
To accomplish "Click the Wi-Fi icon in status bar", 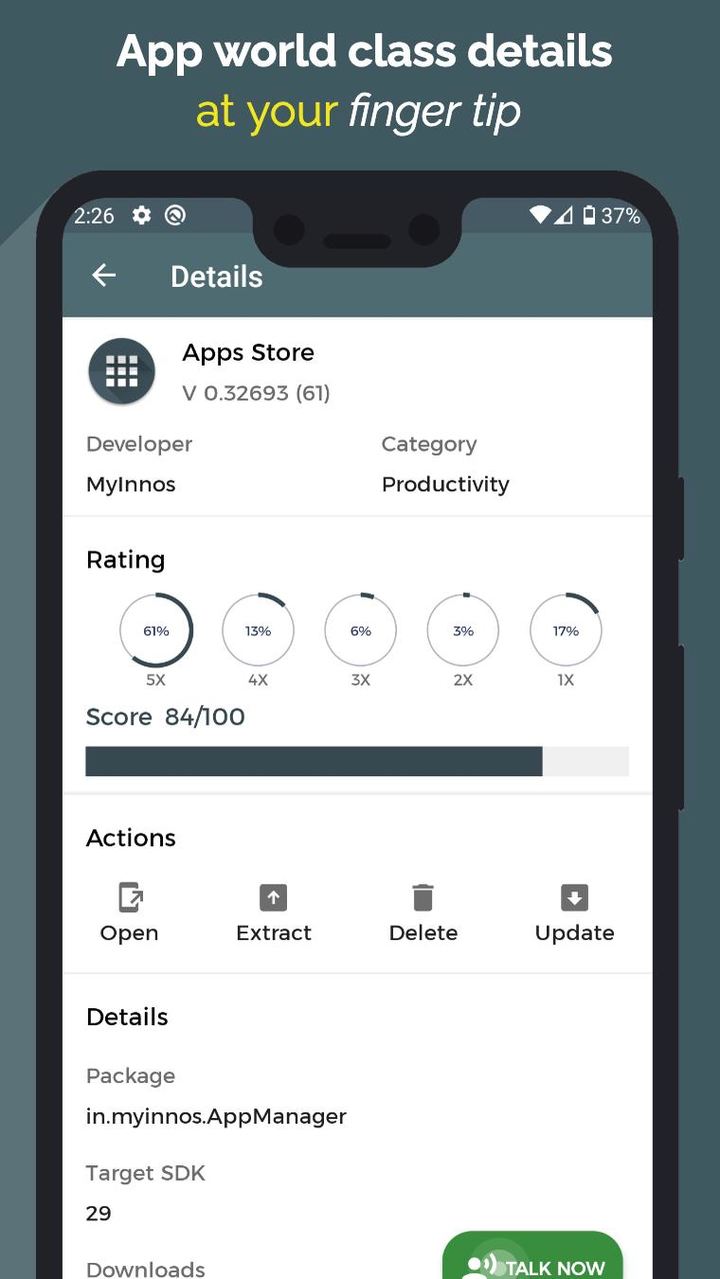I will coord(540,216).
